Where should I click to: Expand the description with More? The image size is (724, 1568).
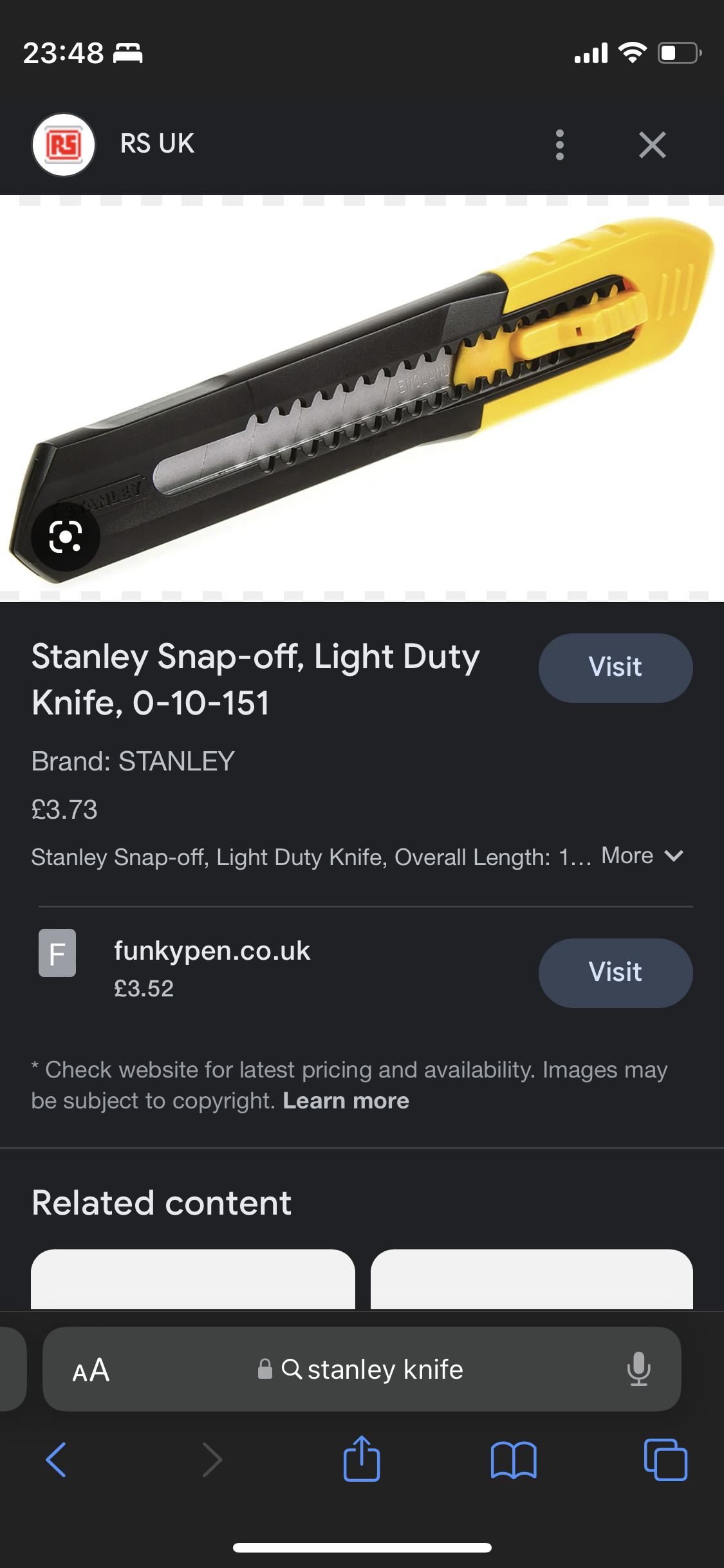pyautogui.click(x=642, y=855)
